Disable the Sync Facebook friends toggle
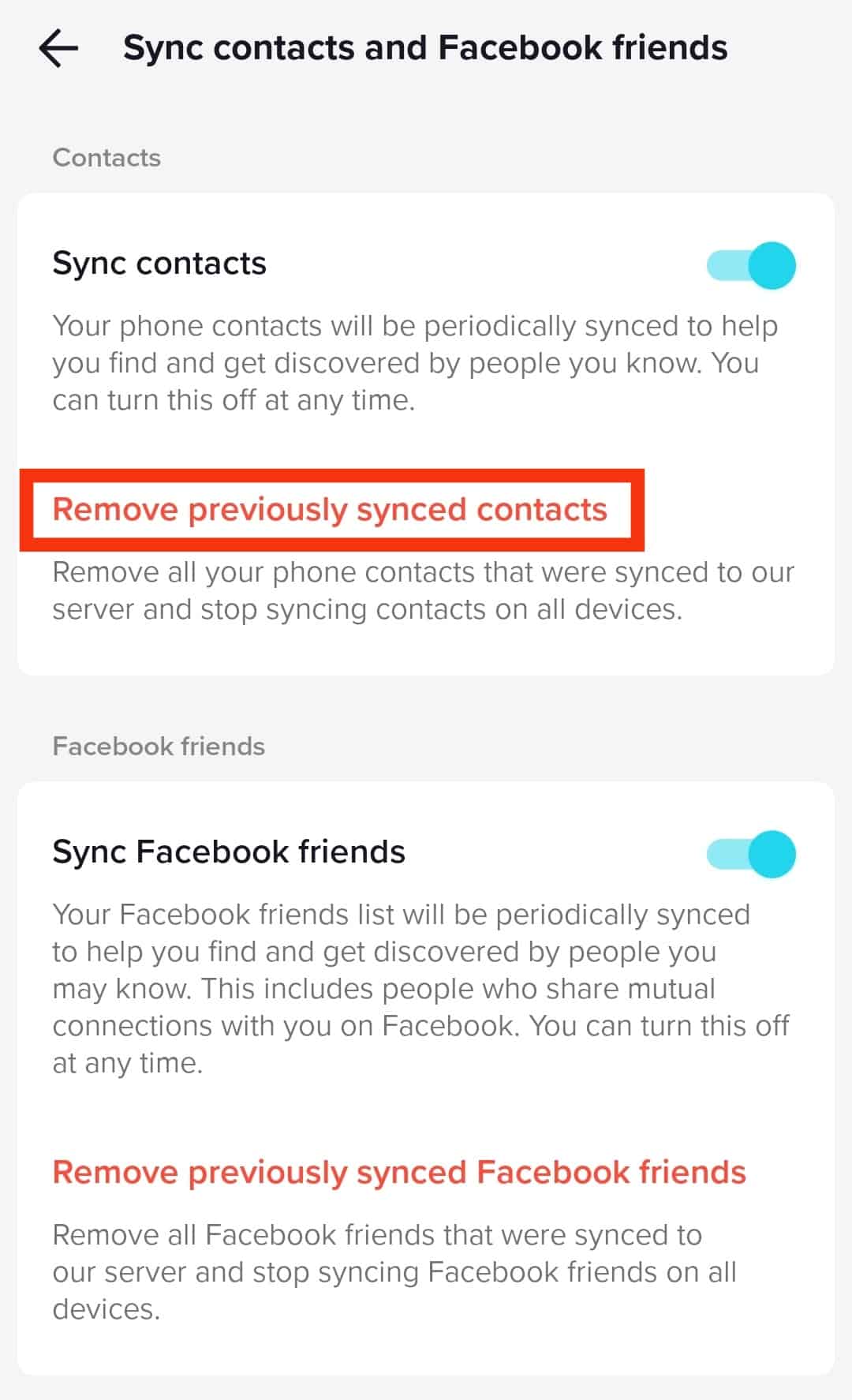The image size is (852, 1400). coord(750,854)
